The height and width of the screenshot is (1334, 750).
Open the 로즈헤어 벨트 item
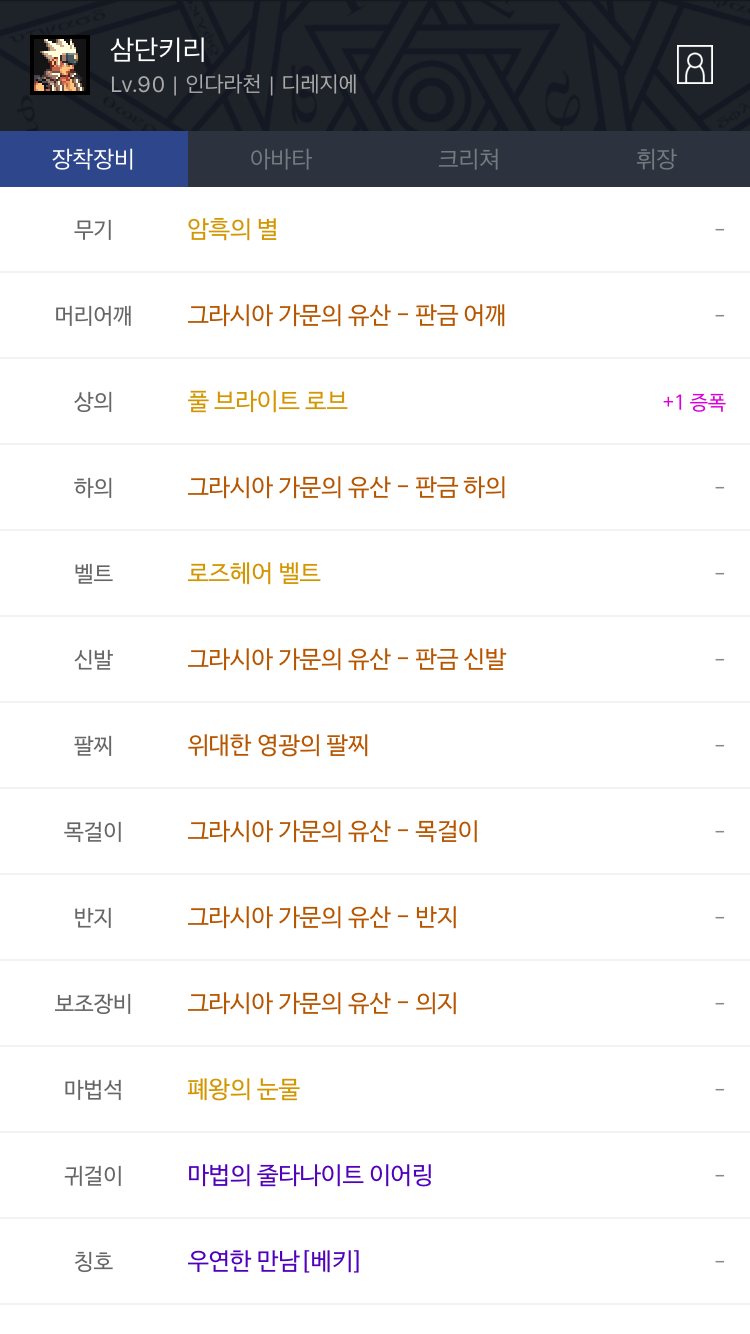pyautogui.click(x=254, y=574)
